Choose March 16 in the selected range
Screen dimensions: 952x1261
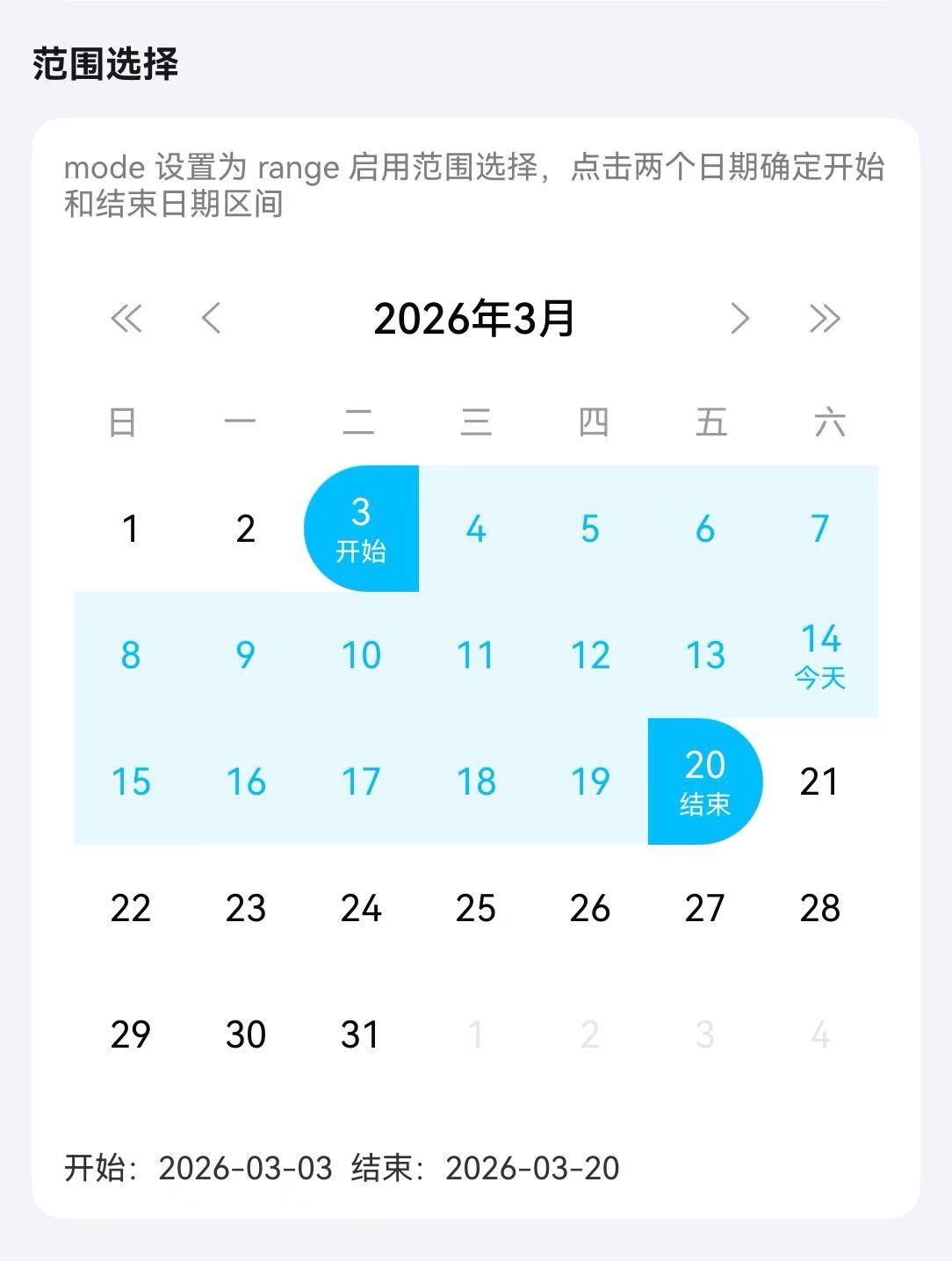point(246,782)
